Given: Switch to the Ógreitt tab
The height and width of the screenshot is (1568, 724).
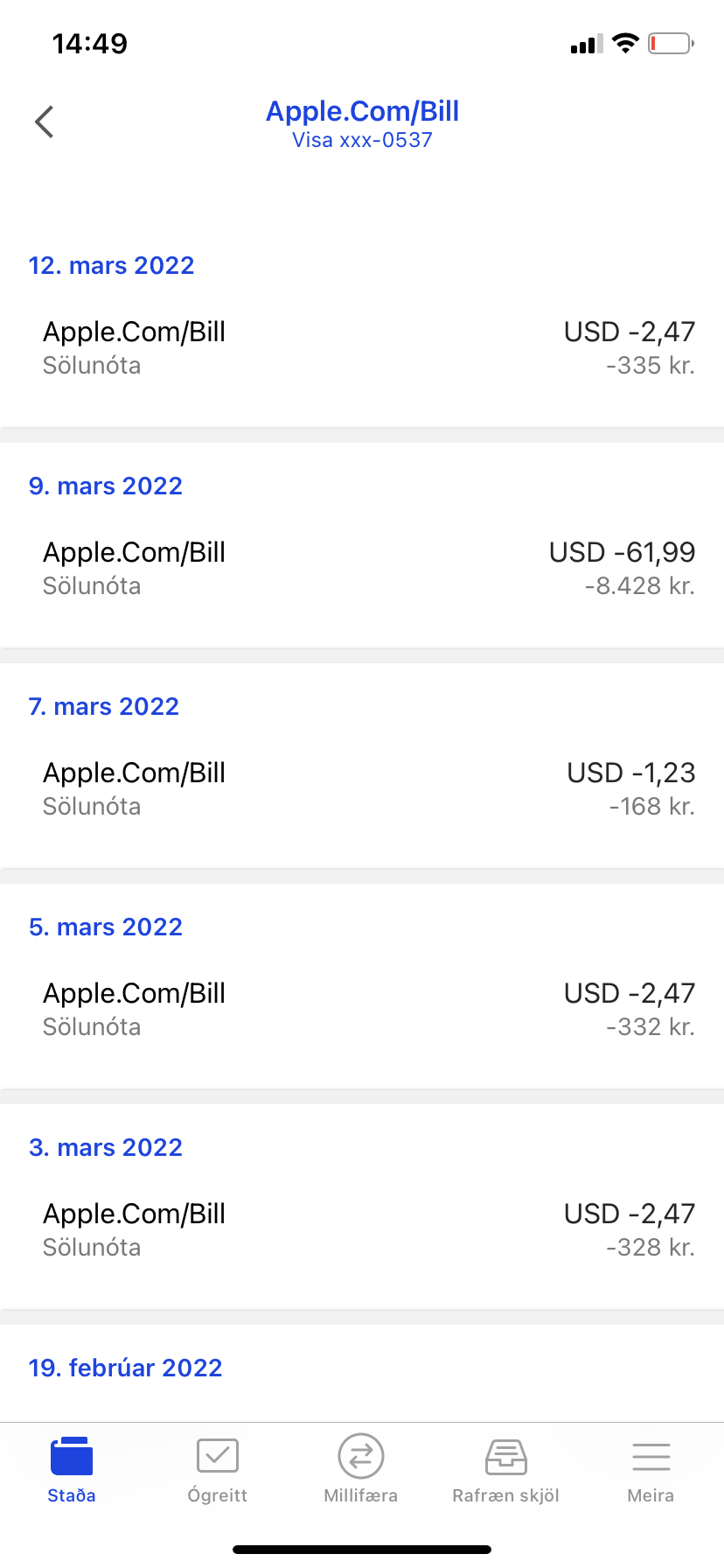Looking at the screenshot, I should point(217,1470).
